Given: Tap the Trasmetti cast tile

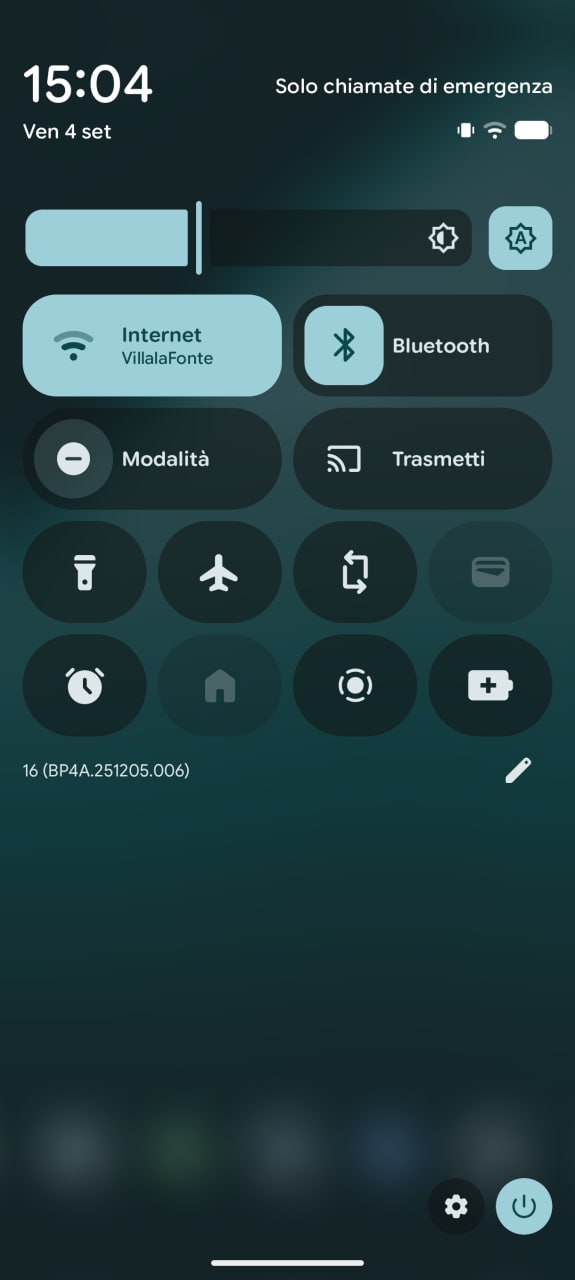Looking at the screenshot, I should [422, 459].
